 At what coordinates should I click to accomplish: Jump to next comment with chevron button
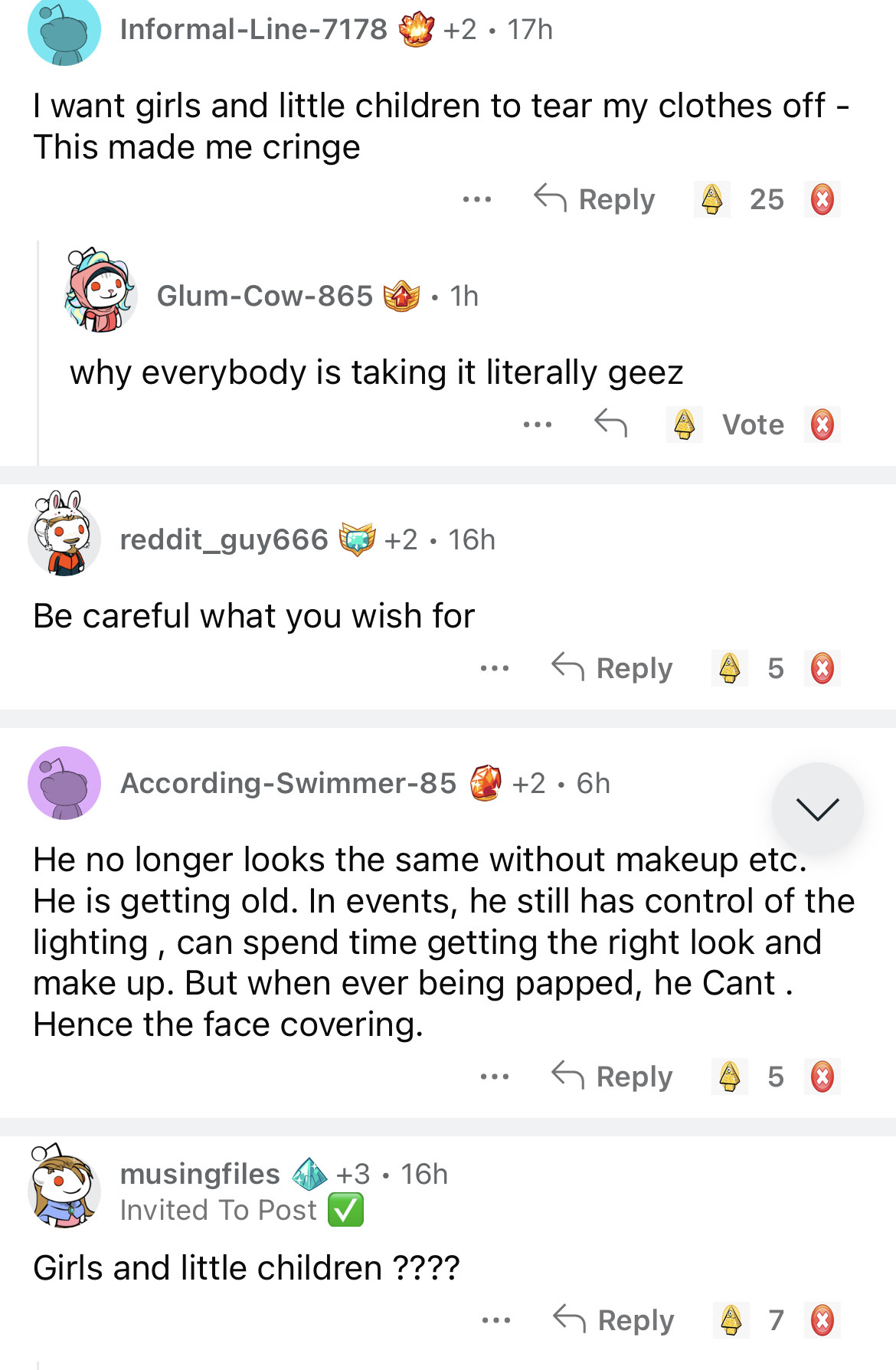click(x=817, y=808)
